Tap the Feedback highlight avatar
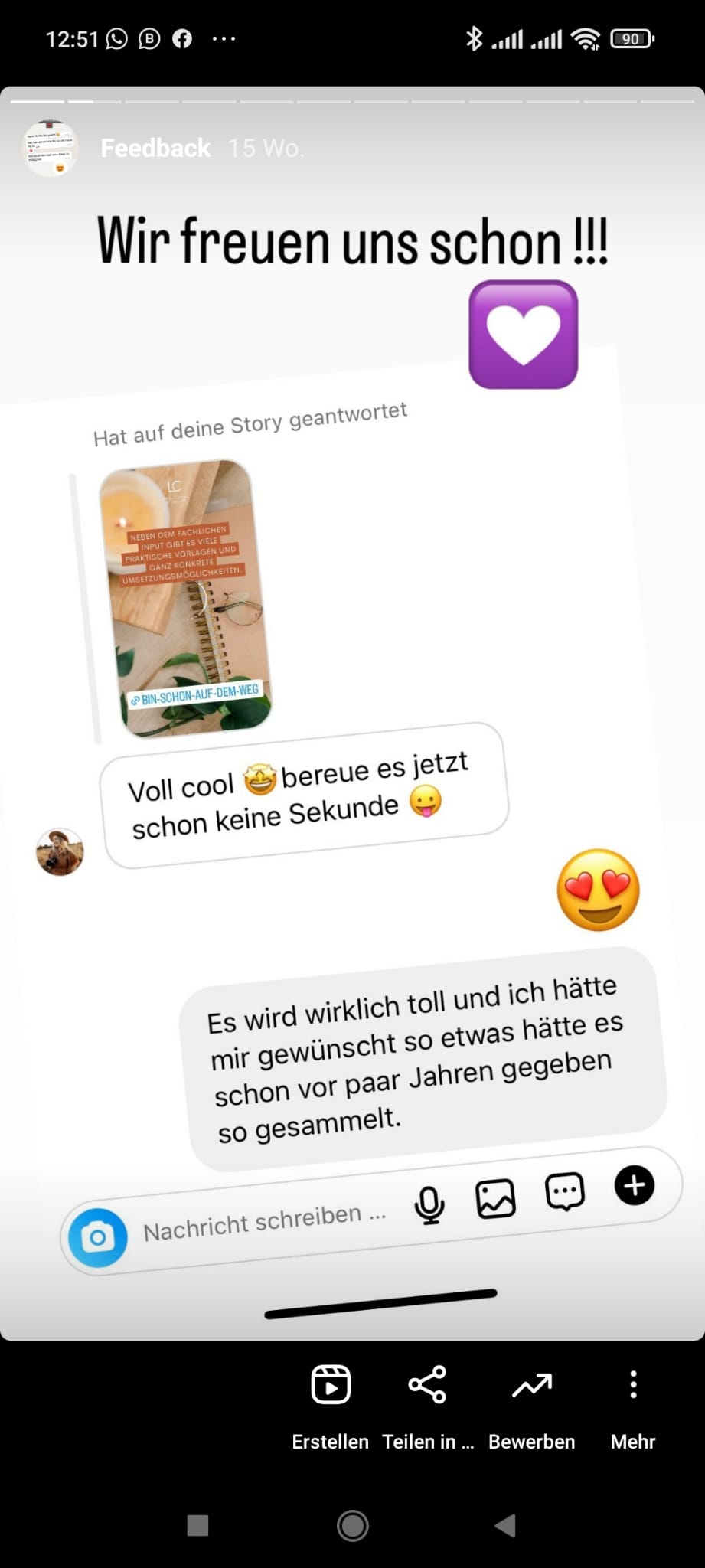 pos(50,149)
